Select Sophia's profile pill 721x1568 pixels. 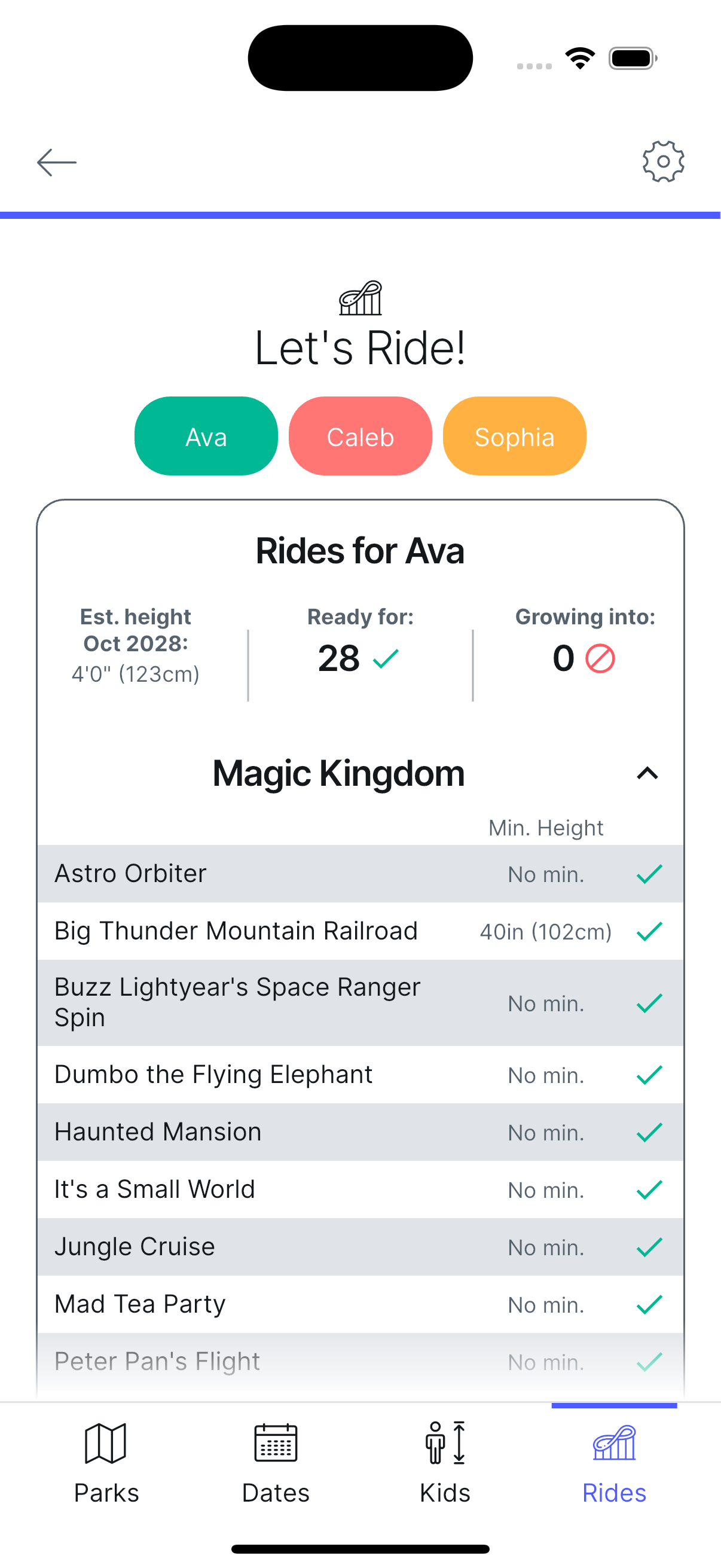tap(514, 435)
